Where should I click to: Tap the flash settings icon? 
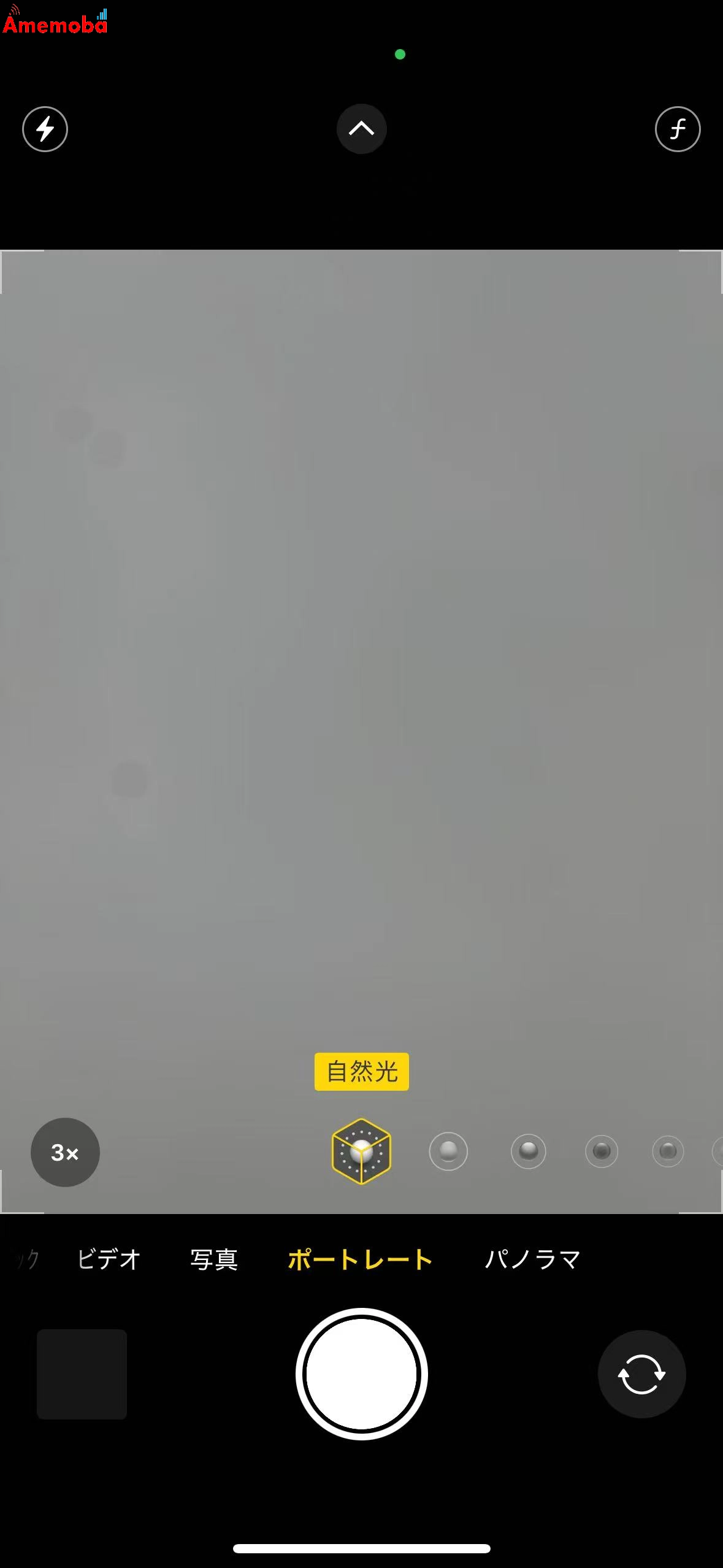click(45, 129)
